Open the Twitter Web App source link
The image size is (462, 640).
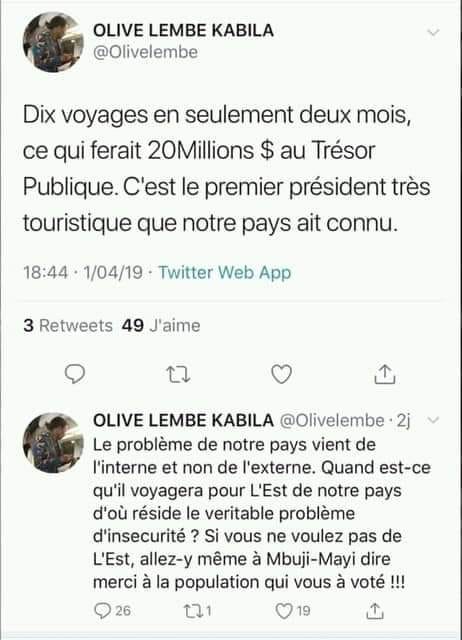point(225,272)
